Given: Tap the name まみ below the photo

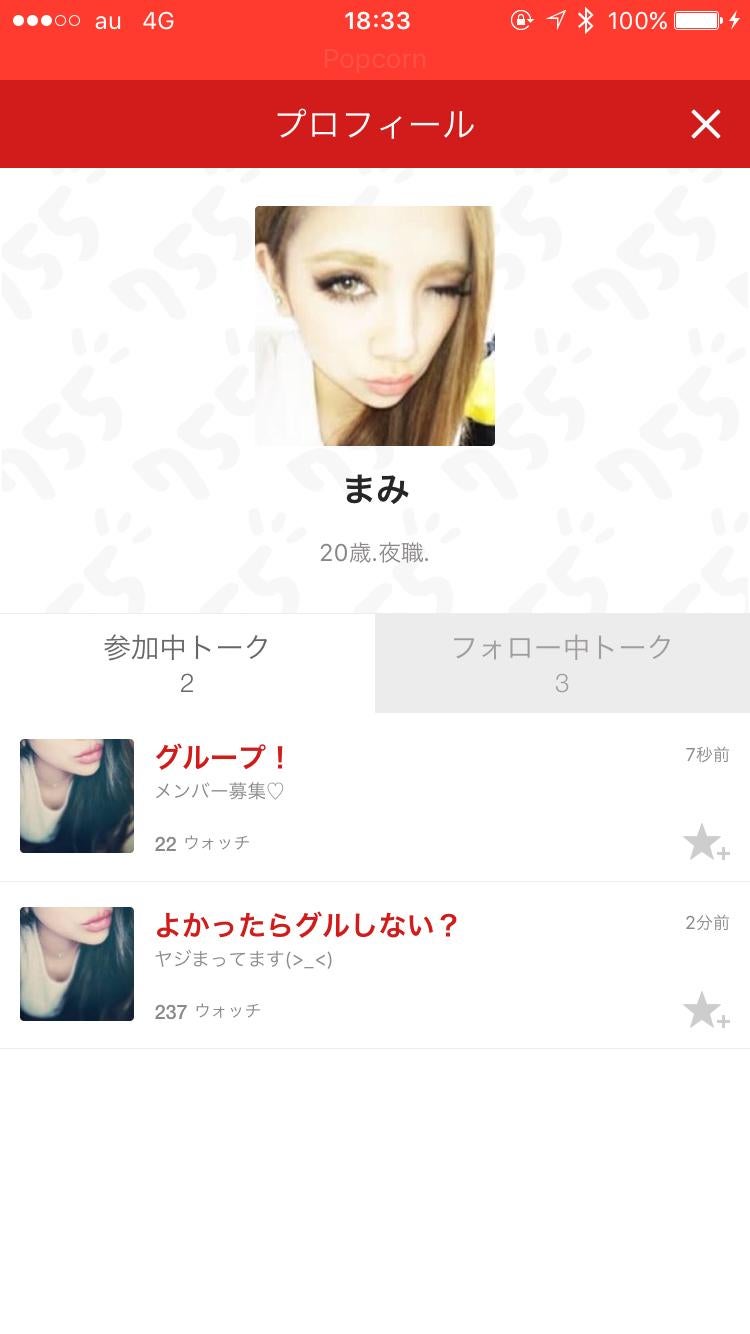Looking at the screenshot, I should pos(375,490).
